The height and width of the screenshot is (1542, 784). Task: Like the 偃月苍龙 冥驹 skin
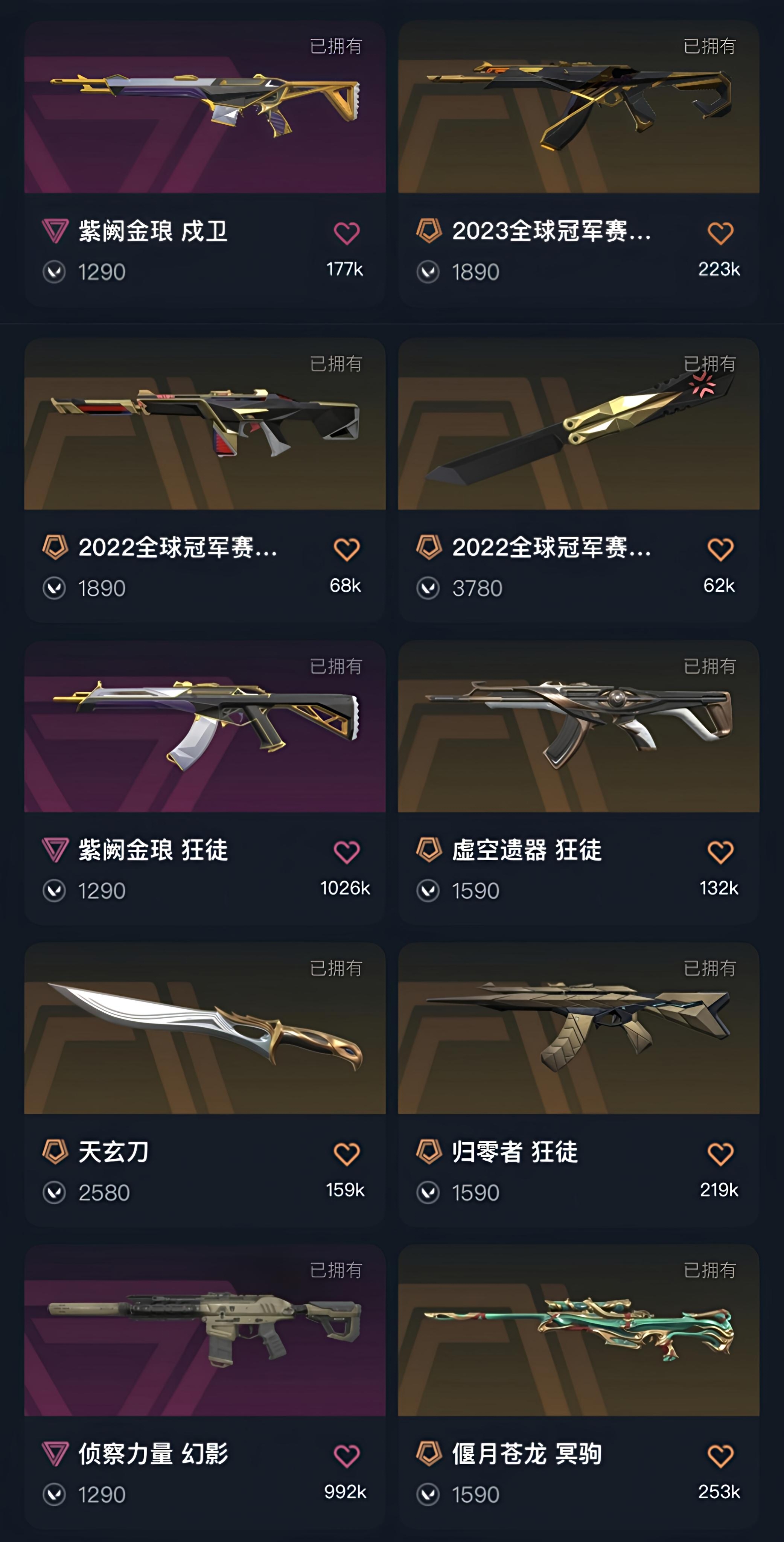point(720,1456)
